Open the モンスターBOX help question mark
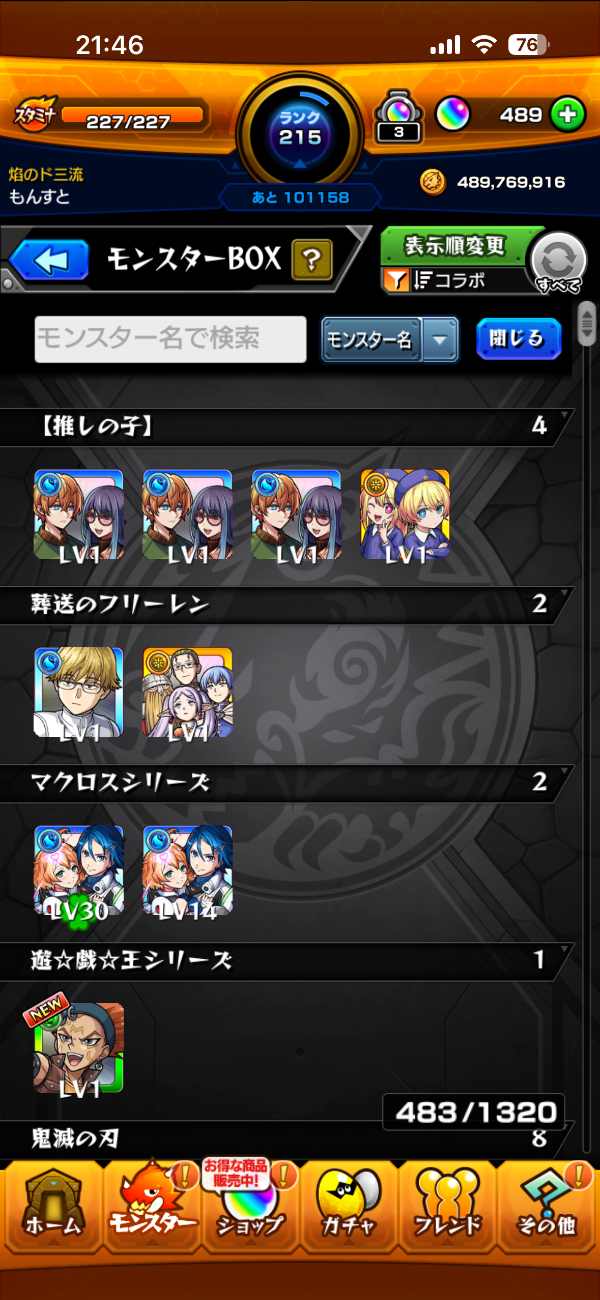 pyautogui.click(x=311, y=262)
